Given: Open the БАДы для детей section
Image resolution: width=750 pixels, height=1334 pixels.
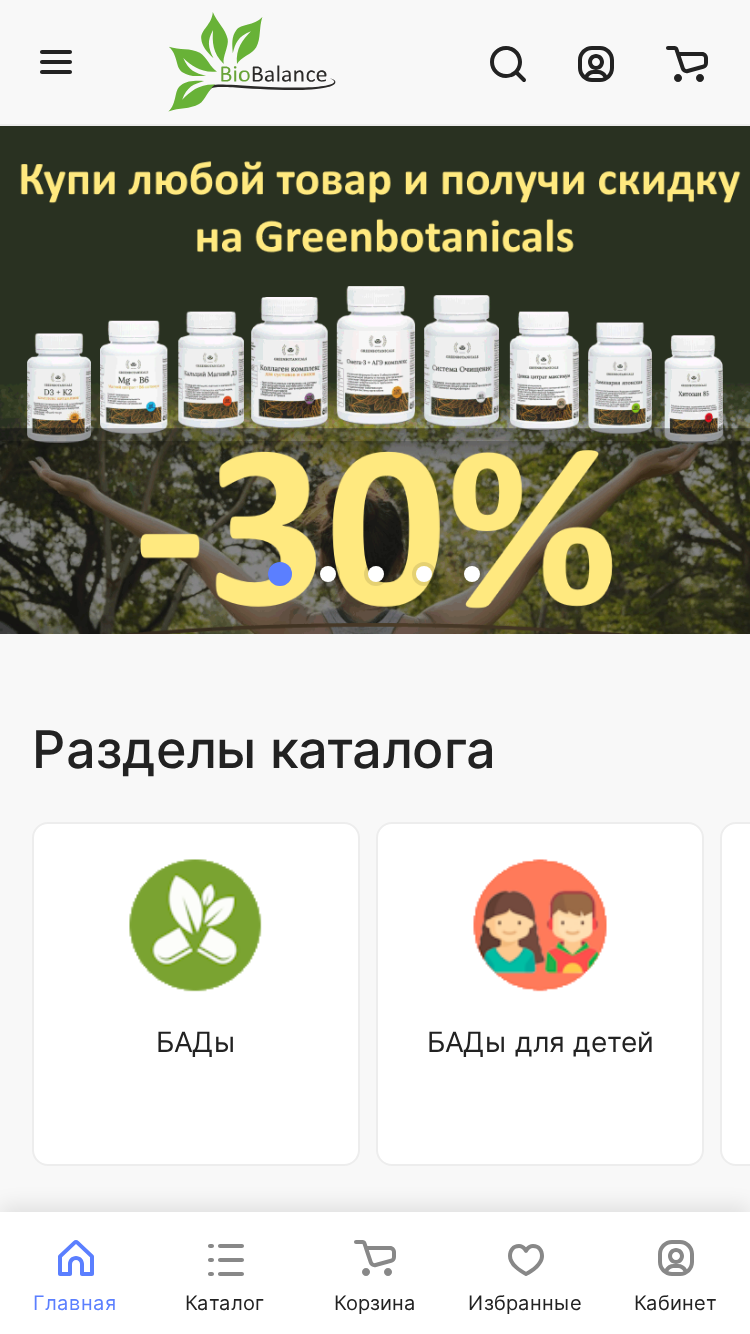Looking at the screenshot, I should coord(540,994).
